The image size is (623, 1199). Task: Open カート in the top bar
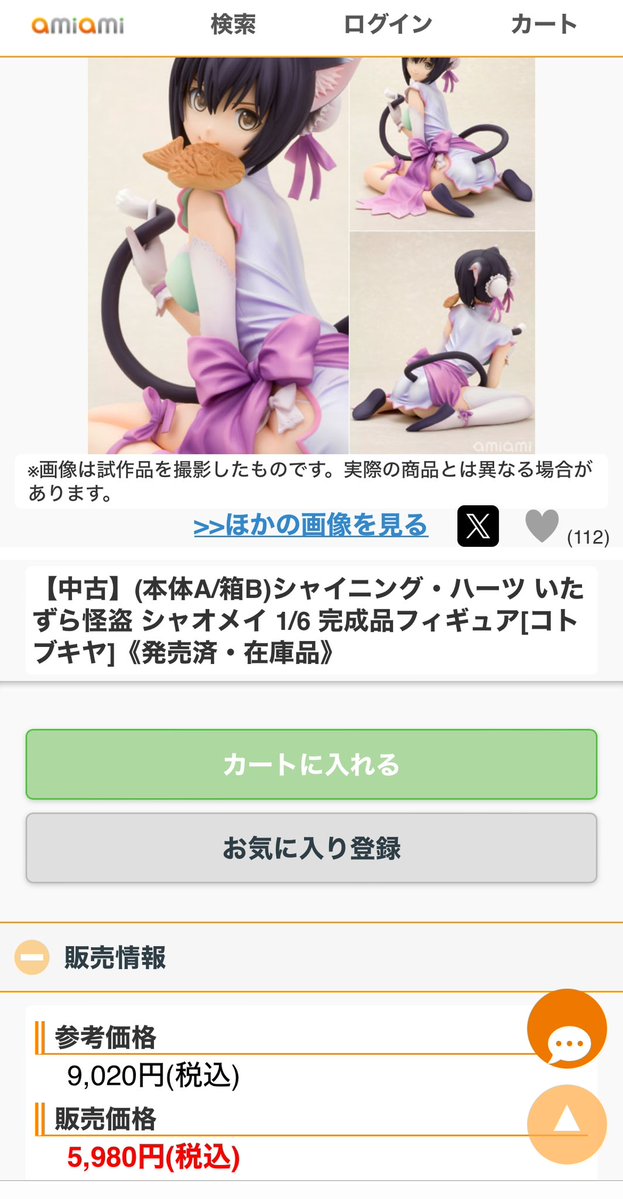544,24
